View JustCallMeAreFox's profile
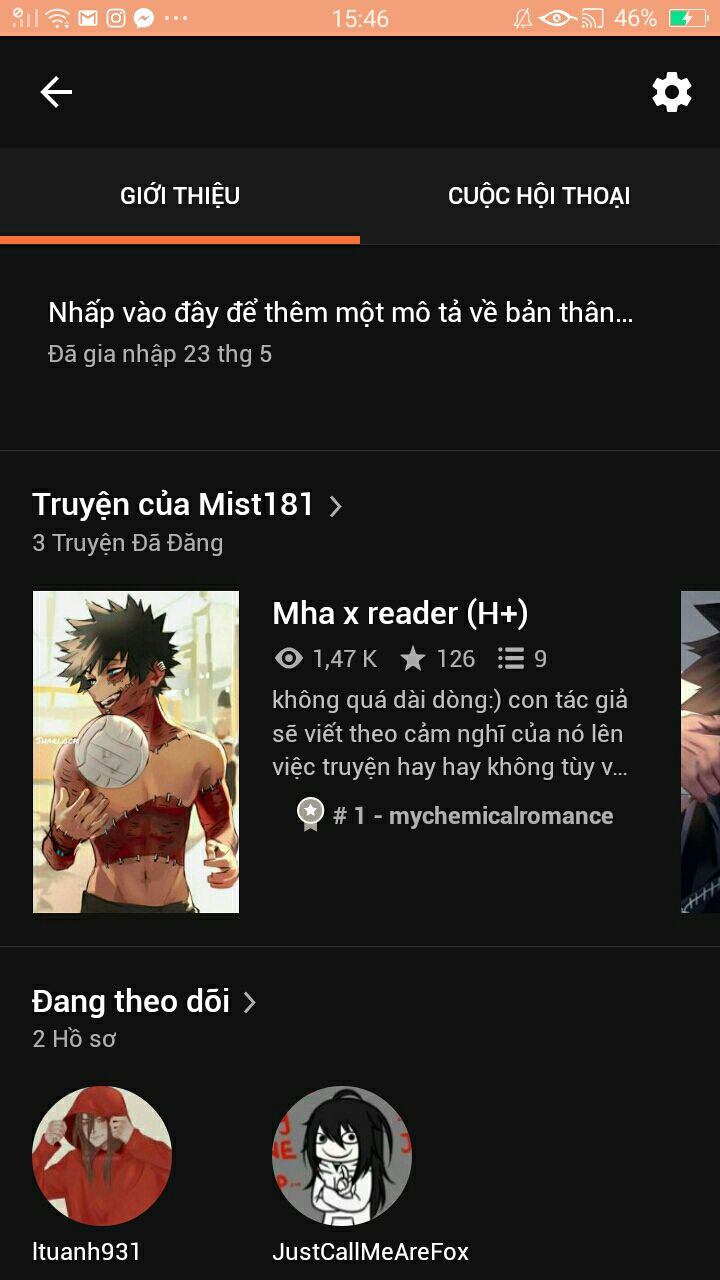Image resolution: width=720 pixels, height=1280 pixels. (x=342, y=1156)
